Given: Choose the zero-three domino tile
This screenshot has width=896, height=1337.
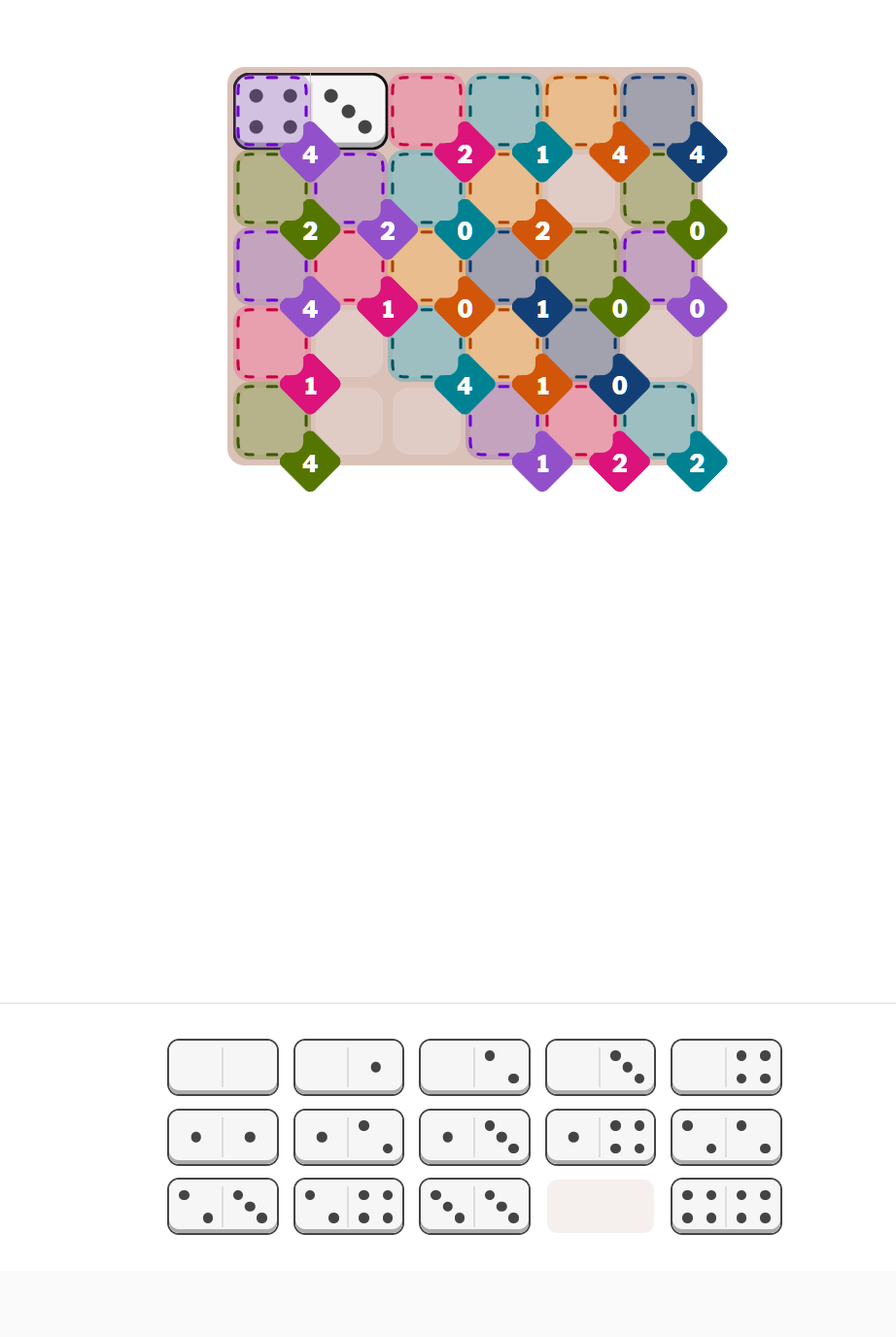Looking at the screenshot, I should 600,1067.
